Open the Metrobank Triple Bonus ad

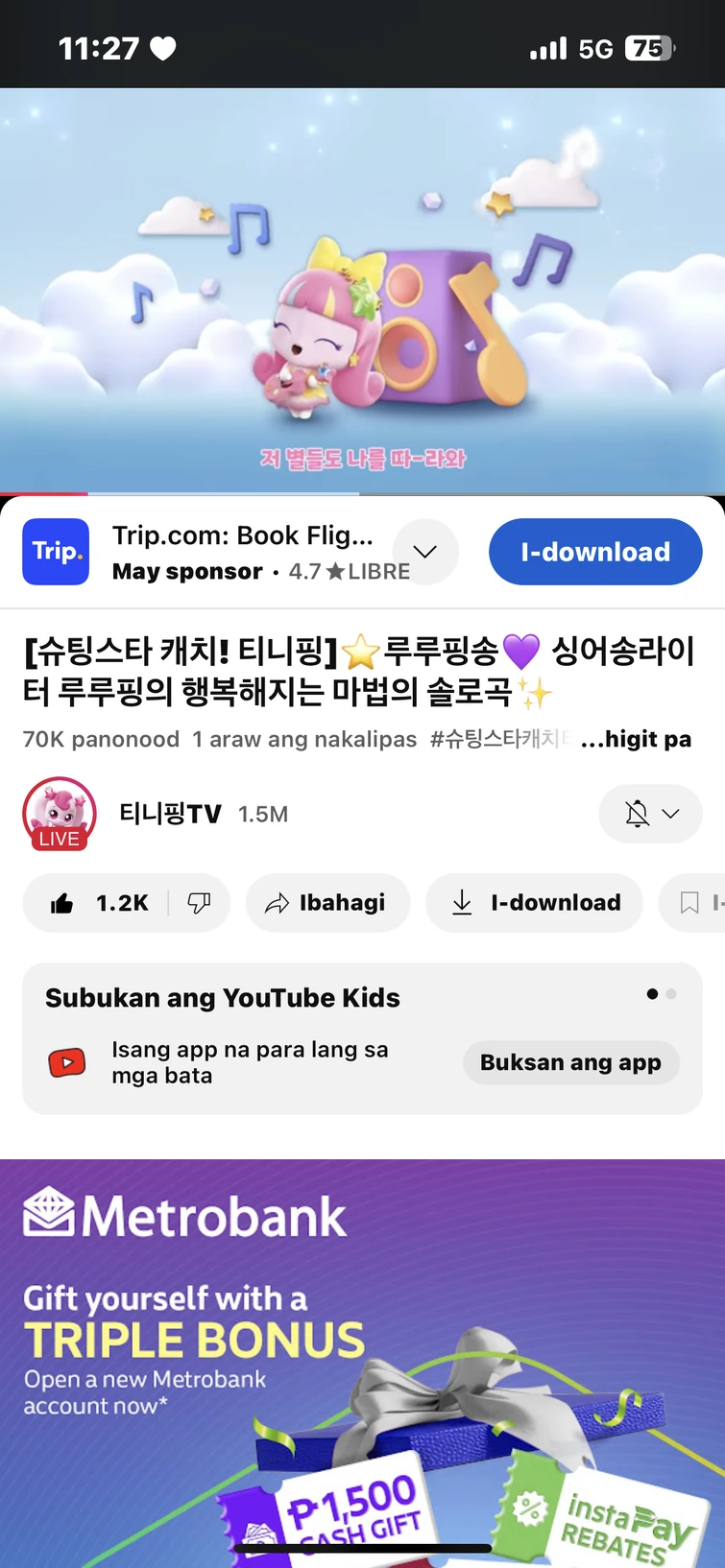(362, 1363)
